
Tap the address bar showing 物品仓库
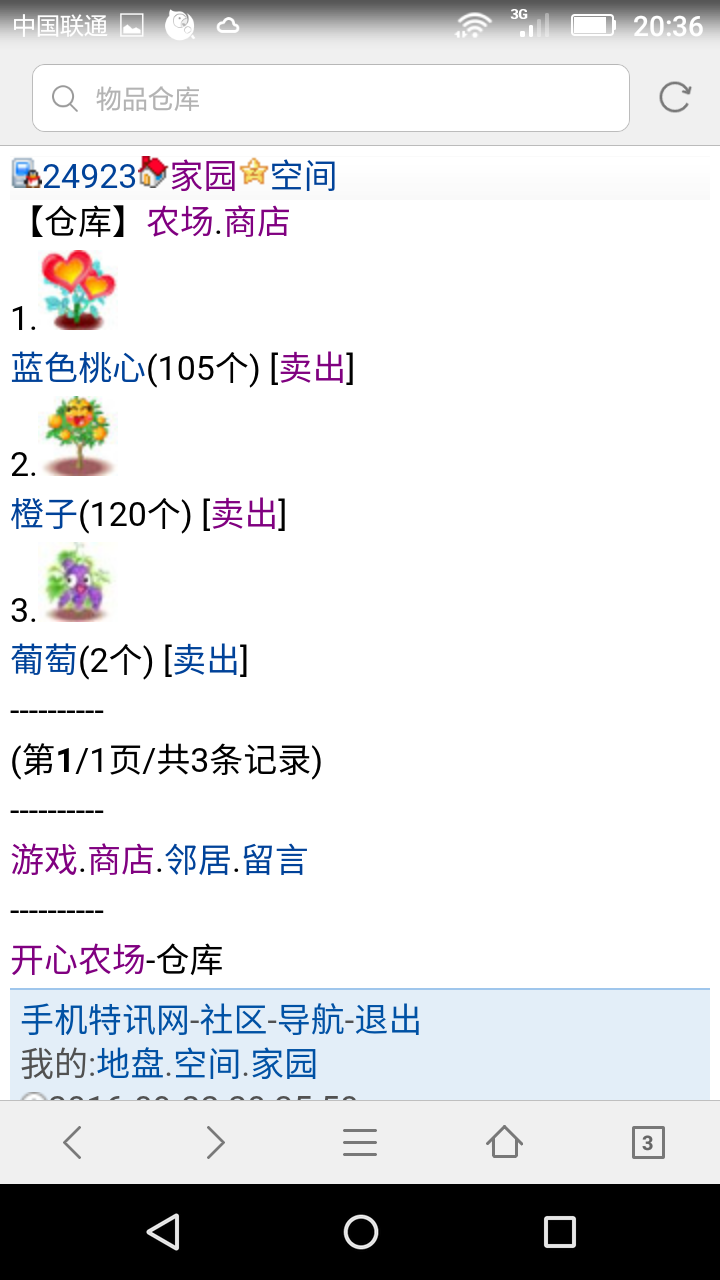(330, 98)
